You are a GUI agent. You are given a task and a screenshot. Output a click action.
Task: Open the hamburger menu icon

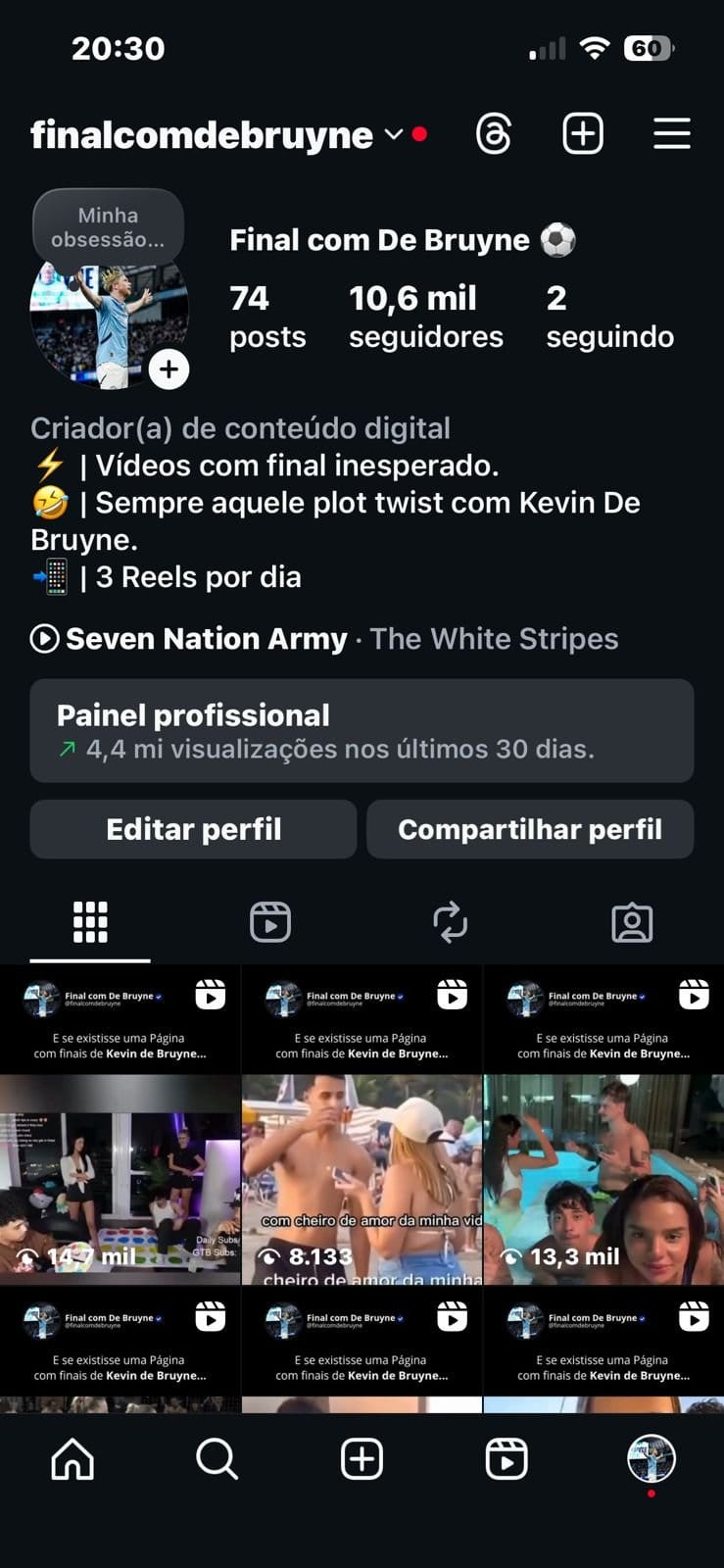point(671,133)
